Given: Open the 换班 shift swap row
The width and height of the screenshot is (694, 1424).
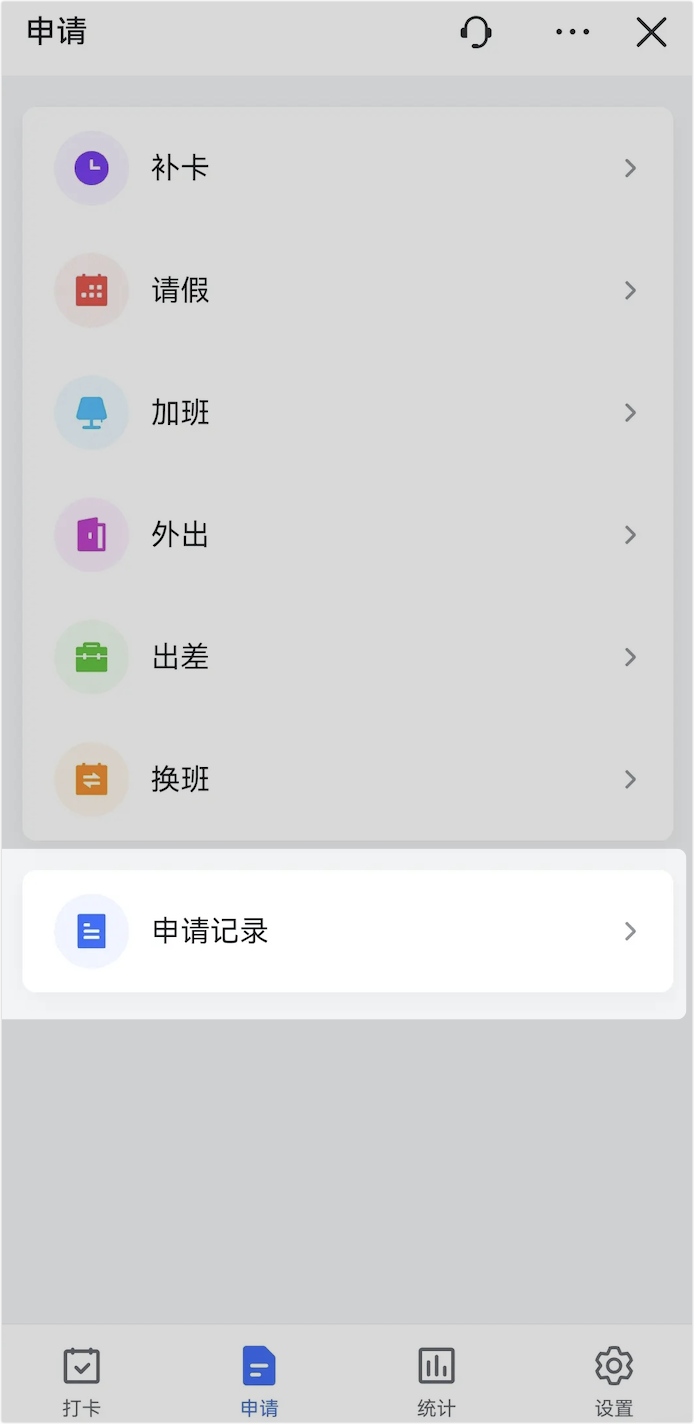Looking at the screenshot, I should tap(347, 779).
